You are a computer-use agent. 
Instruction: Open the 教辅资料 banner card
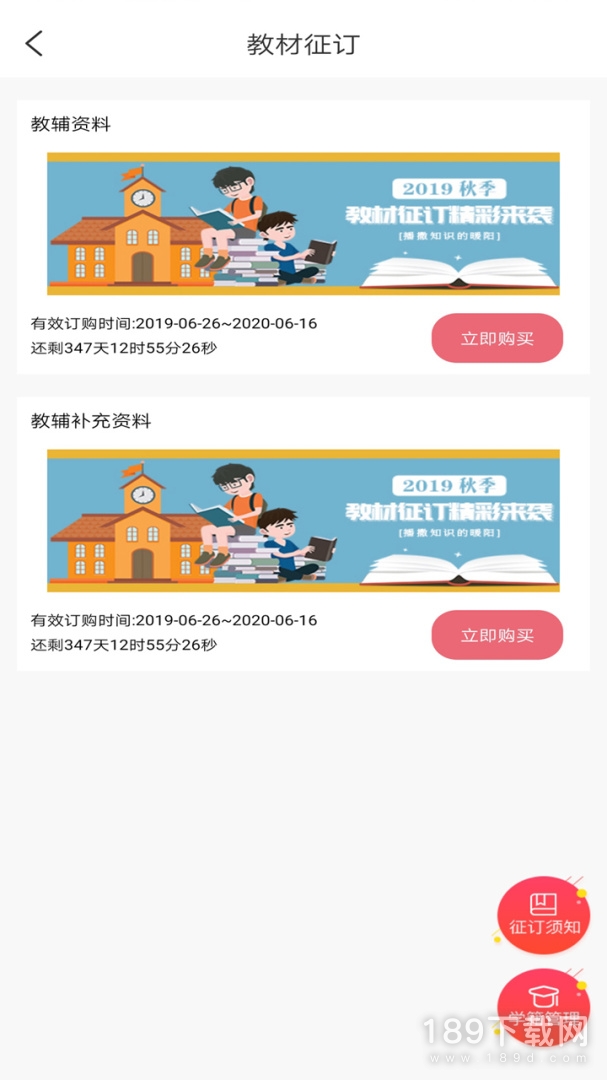[x=303, y=224]
